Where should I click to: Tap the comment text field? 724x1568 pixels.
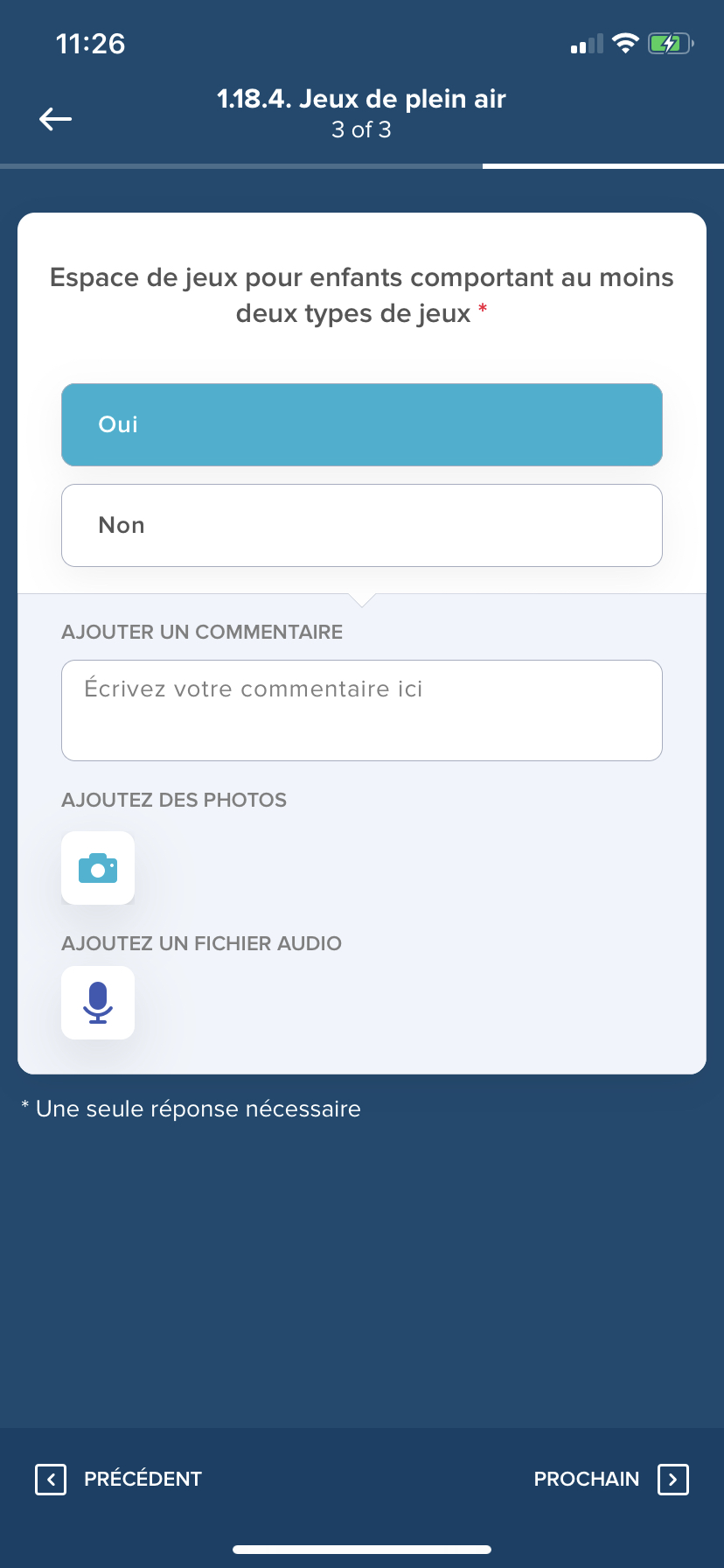coord(362,710)
